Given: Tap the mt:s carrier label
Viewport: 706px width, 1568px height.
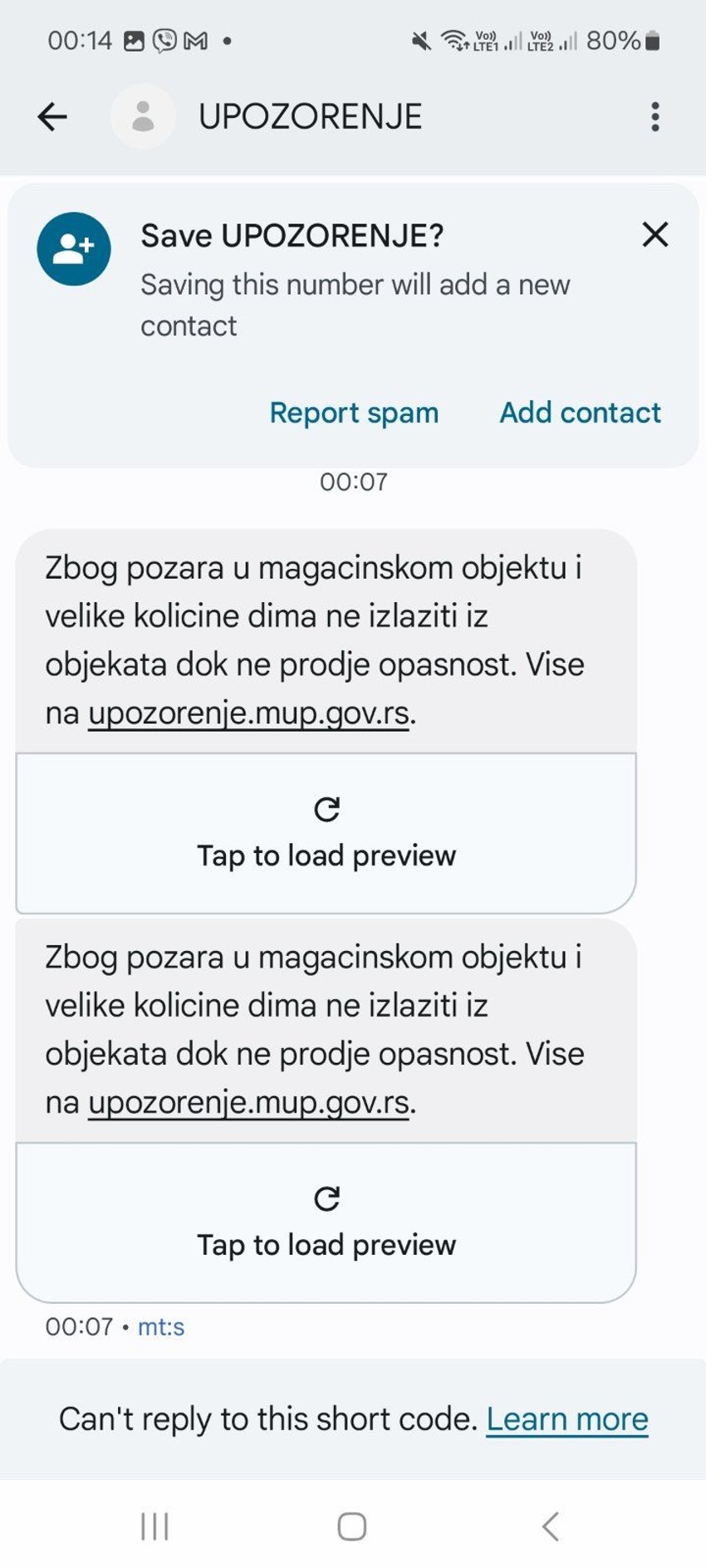Looking at the screenshot, I should [x=160, y=1326].
